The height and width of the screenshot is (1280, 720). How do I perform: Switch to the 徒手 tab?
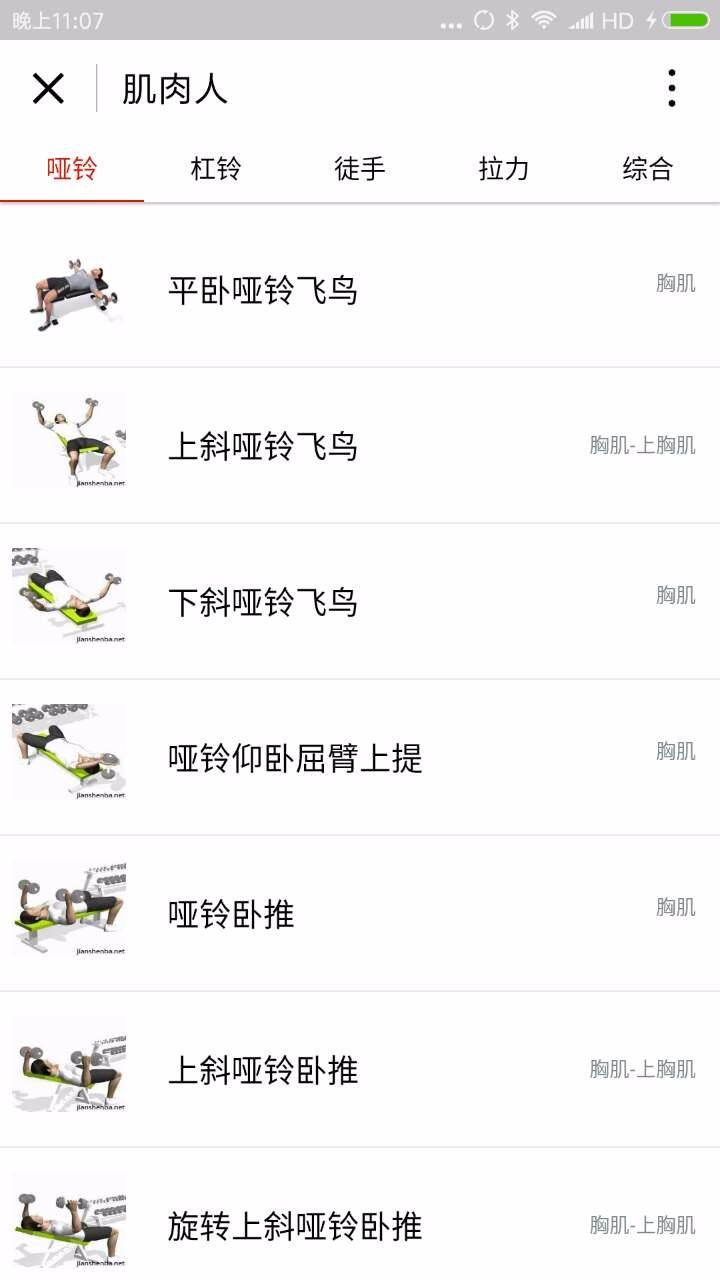pos(360,168)
